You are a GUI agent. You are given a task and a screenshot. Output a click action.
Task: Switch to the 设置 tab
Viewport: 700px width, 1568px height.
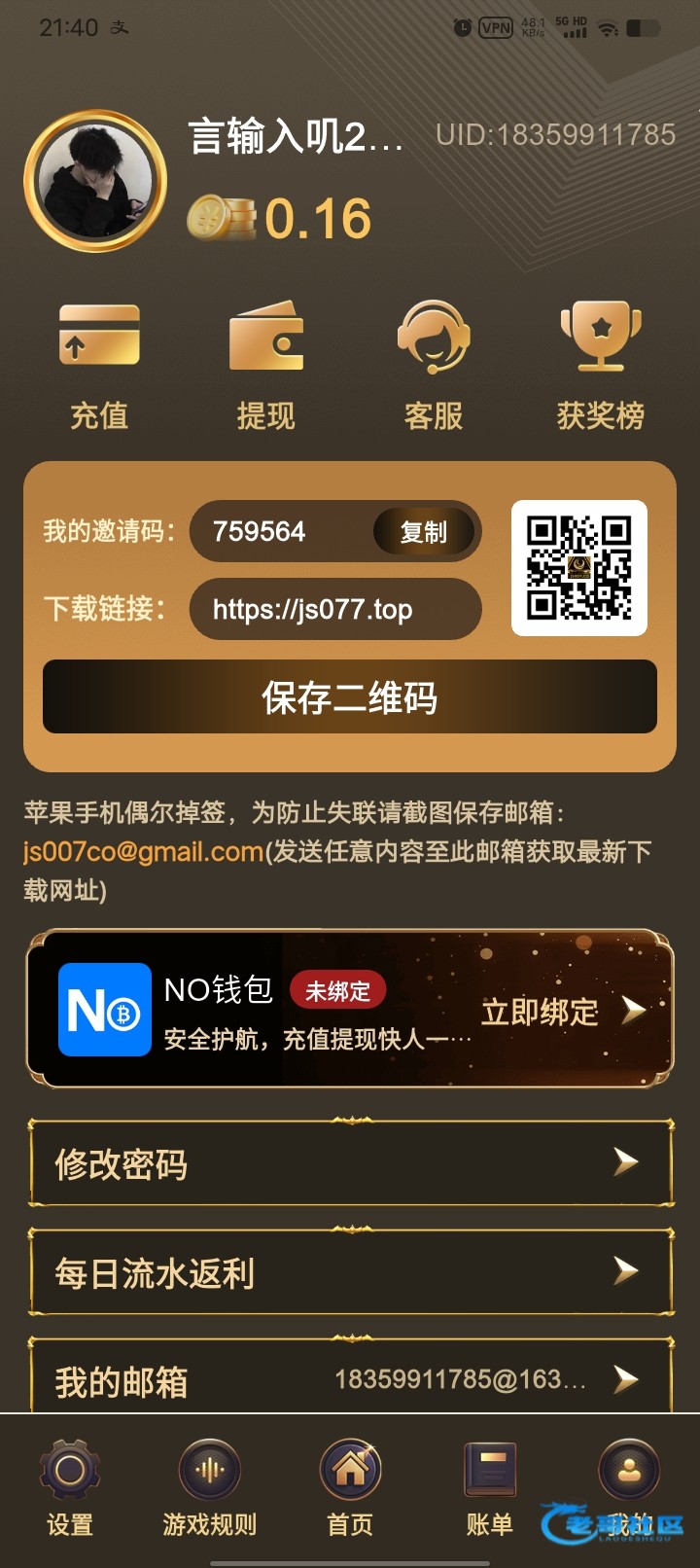(x=70, y=1488)
